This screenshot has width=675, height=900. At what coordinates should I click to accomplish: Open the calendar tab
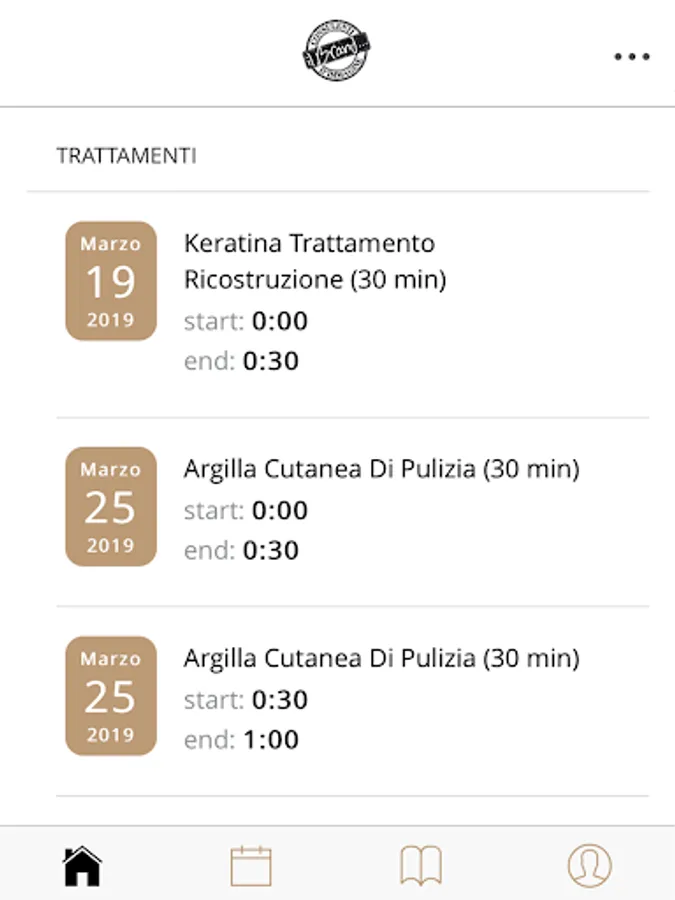click(251, 865)
